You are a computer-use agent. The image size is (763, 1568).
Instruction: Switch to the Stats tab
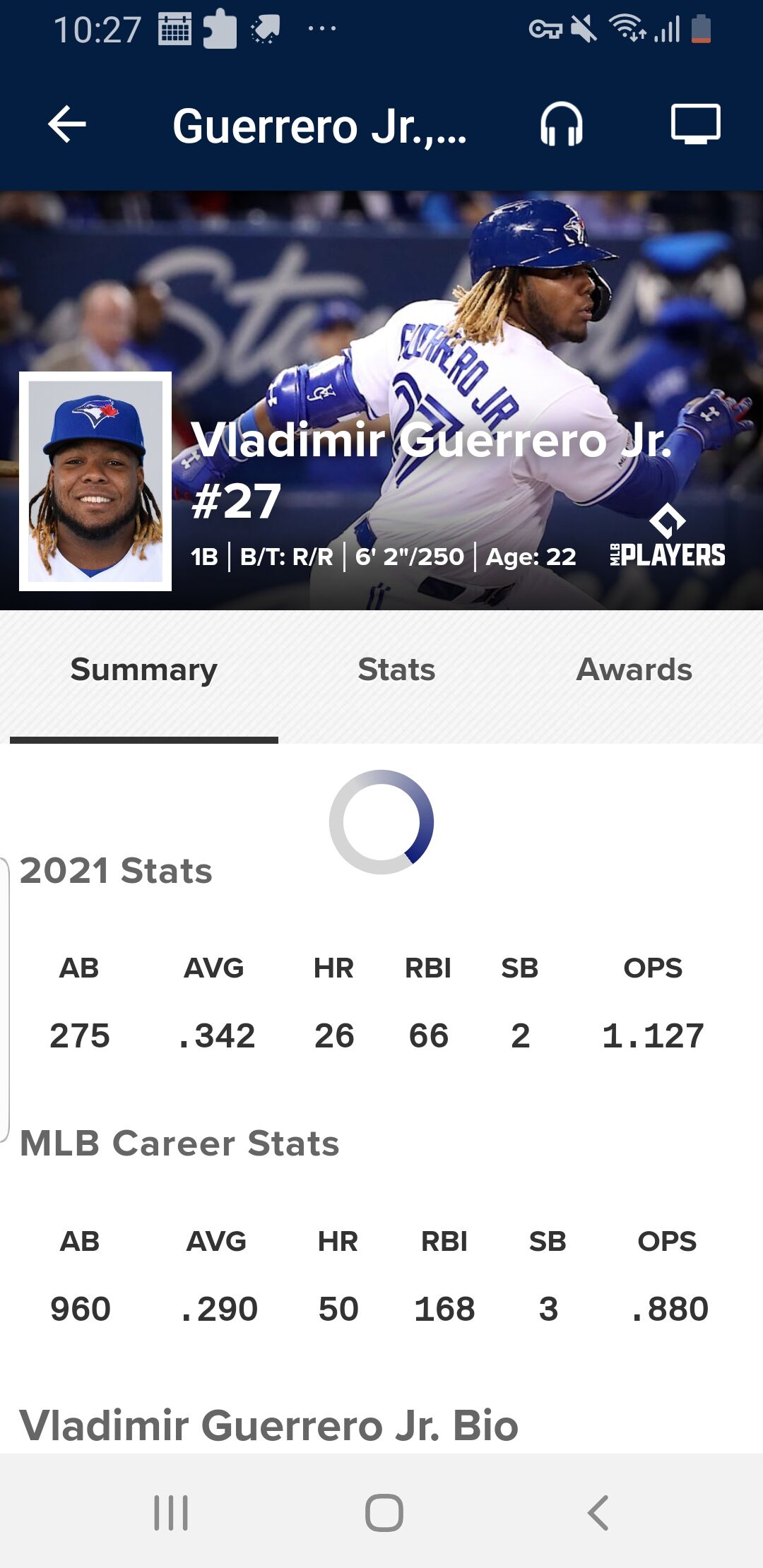(x=396, y=670)
